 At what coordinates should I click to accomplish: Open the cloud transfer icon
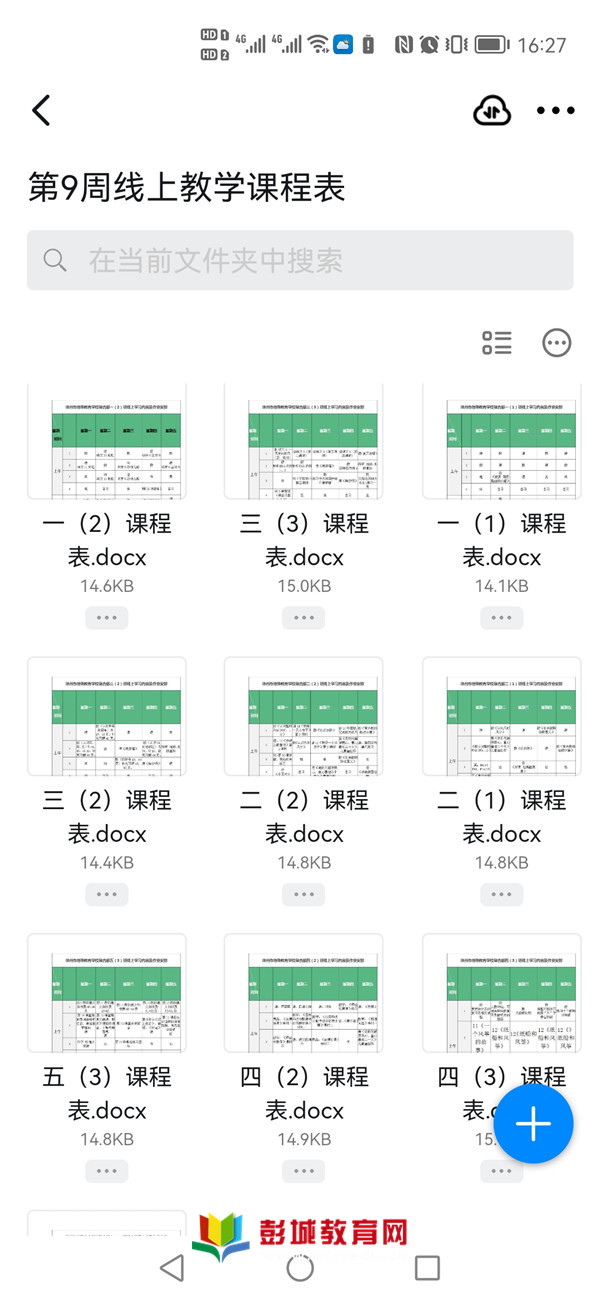[492, 110]
